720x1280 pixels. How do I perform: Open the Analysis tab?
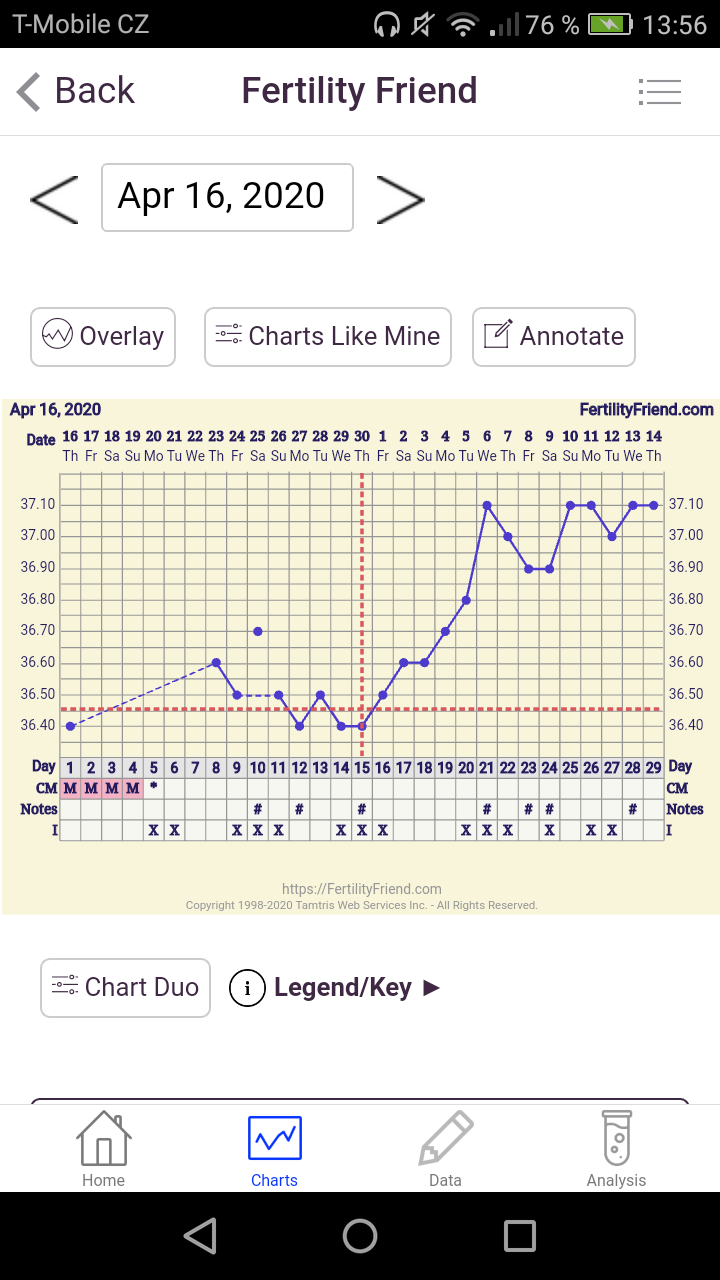click(616, 1148)
